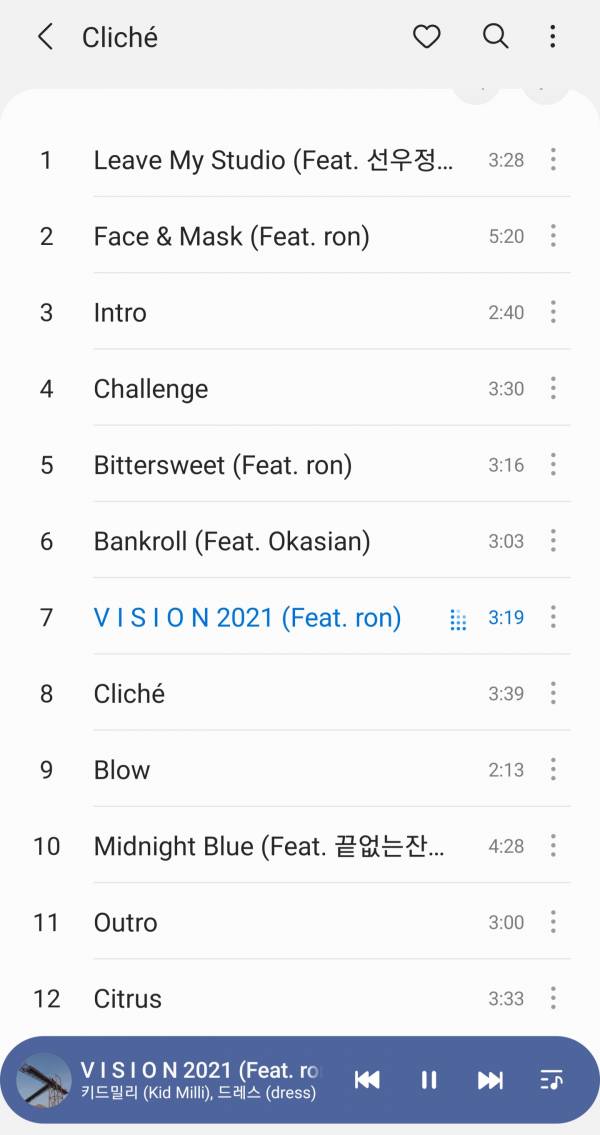Viewport: 600px width, 1135px height.
Task: Open the search icon in the top bar
Action: [x=496, y=38]
